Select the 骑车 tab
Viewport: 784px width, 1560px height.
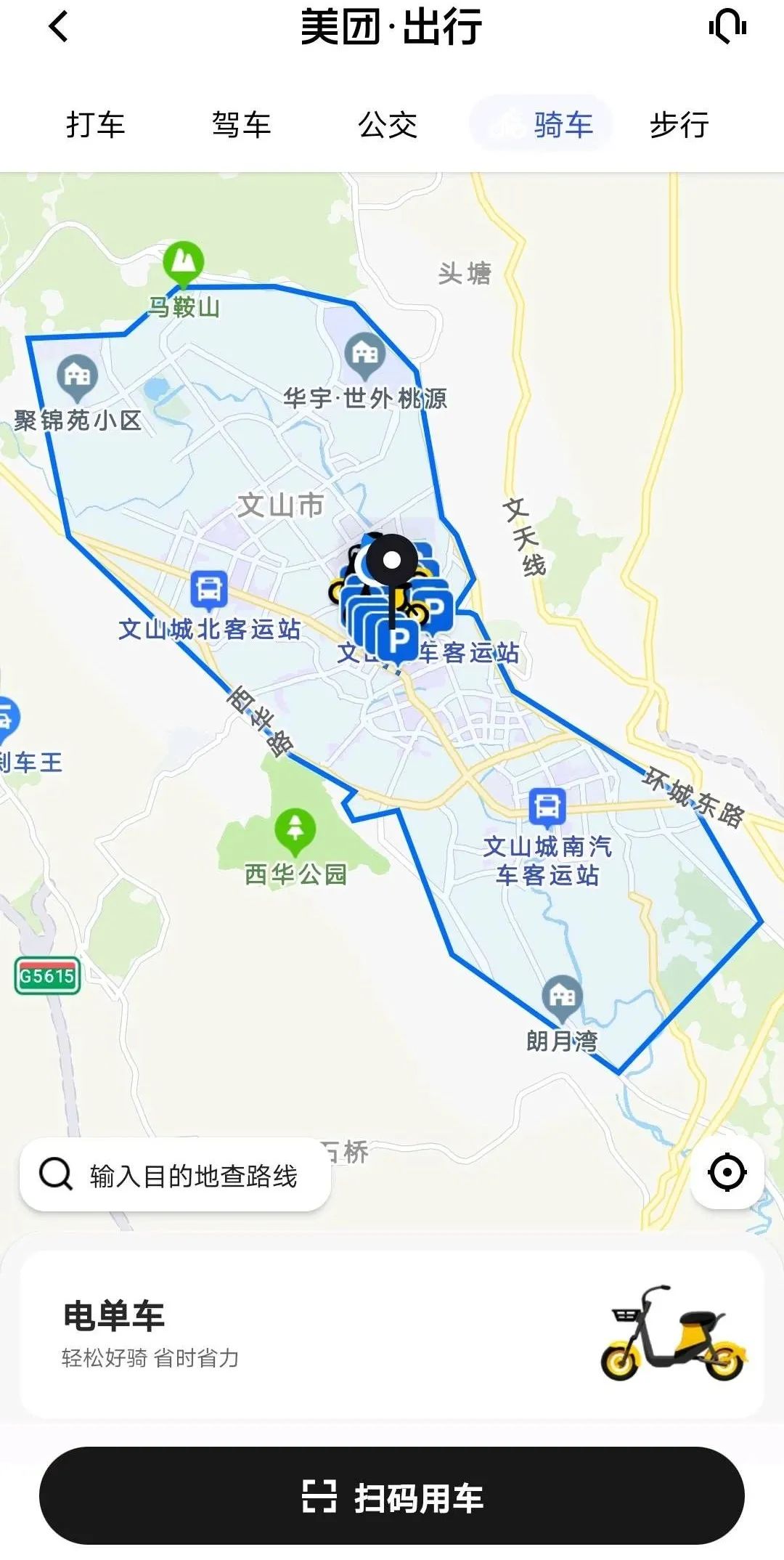542,124
